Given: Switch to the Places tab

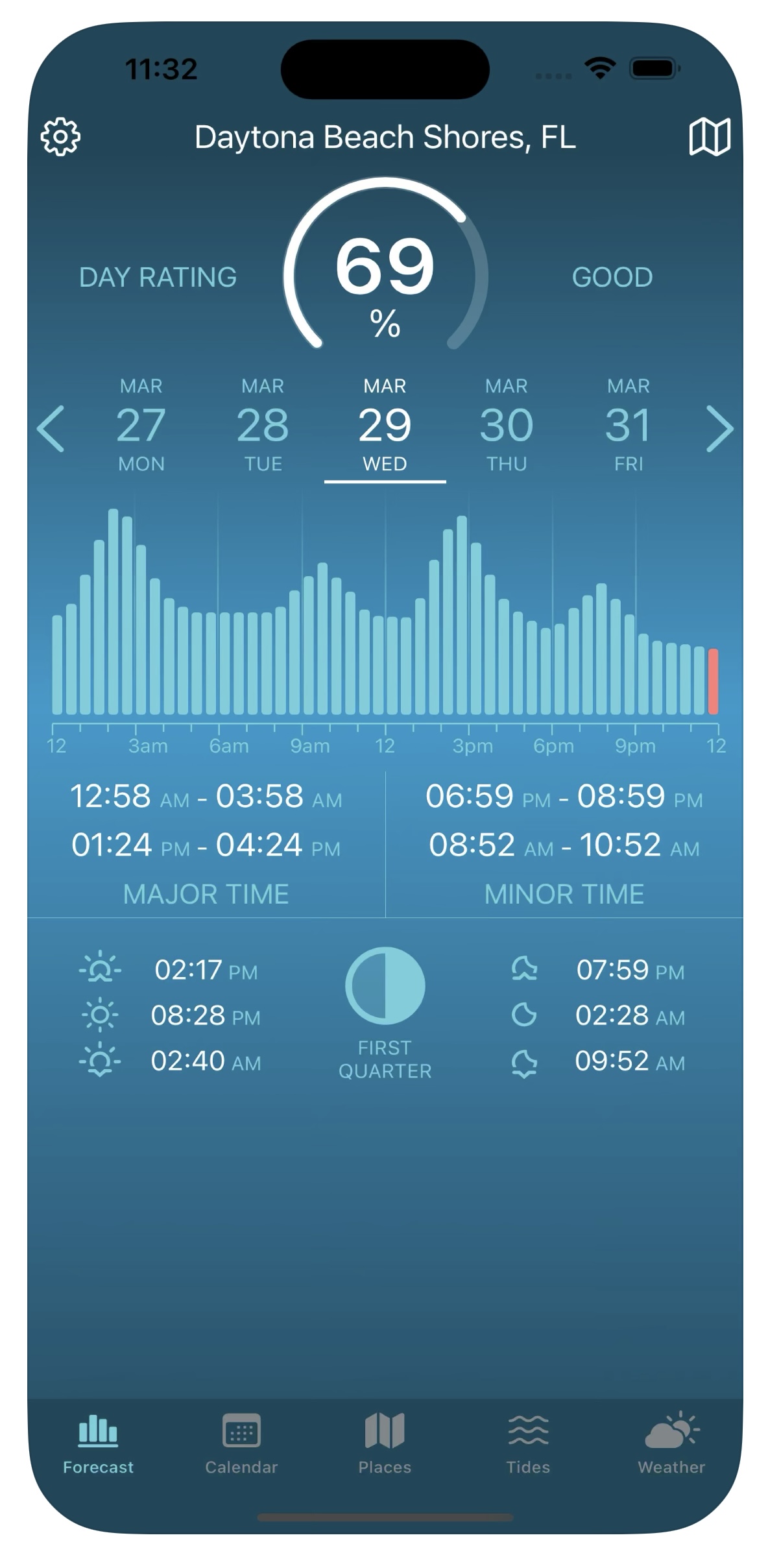Looking at the screenshot, I should pos(385,1443).
